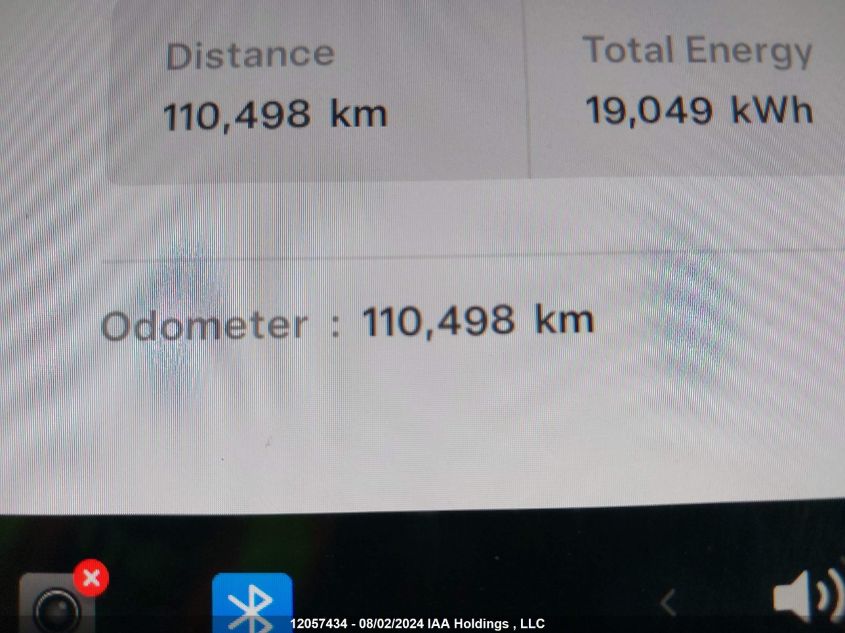This screenshot has height=633, width=845.
Task: Open the dashcam camera icon
Action: pyautogui.click(x=57, y=605)
